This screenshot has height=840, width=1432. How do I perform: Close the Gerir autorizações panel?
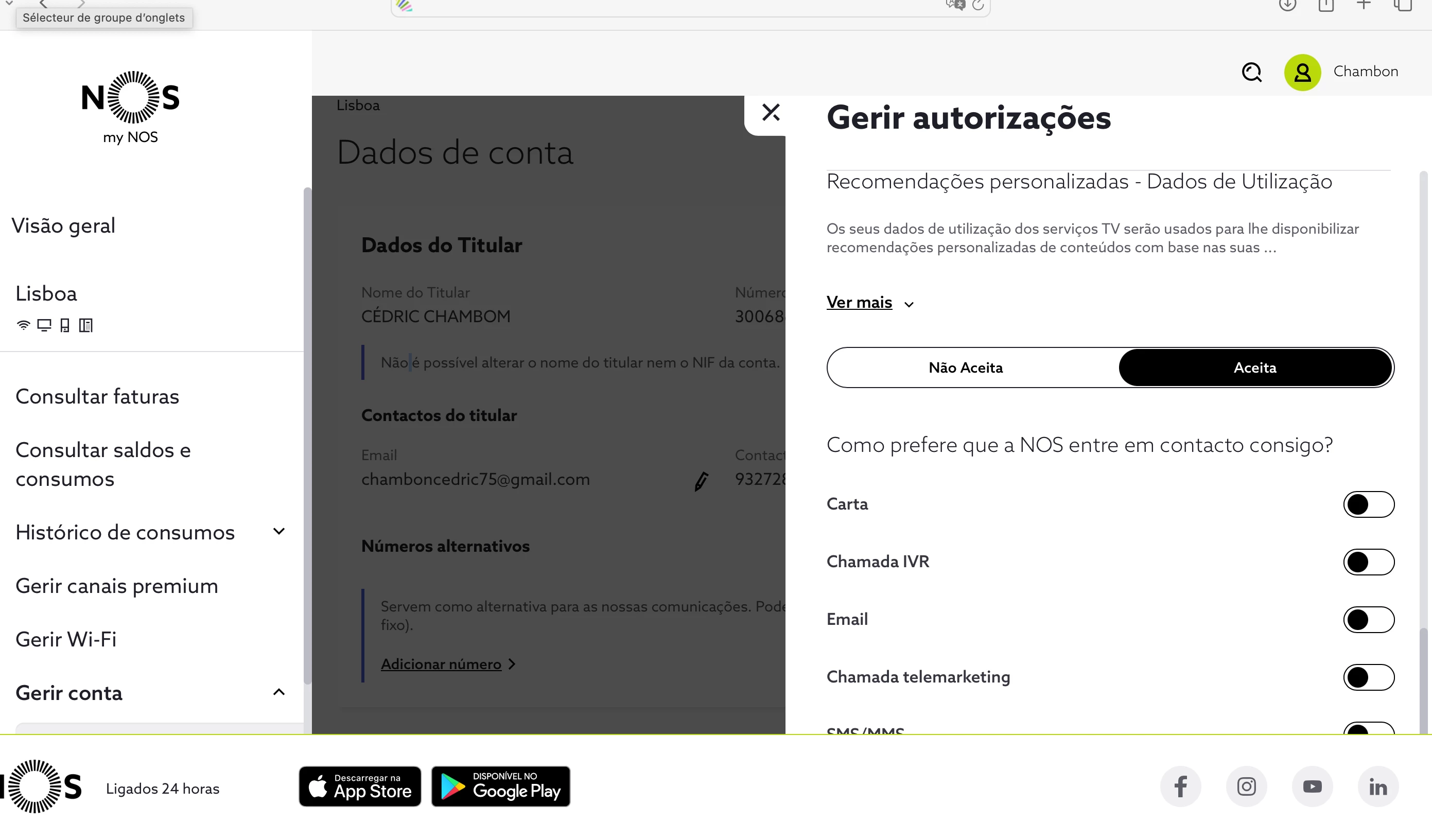coord(771,113)
